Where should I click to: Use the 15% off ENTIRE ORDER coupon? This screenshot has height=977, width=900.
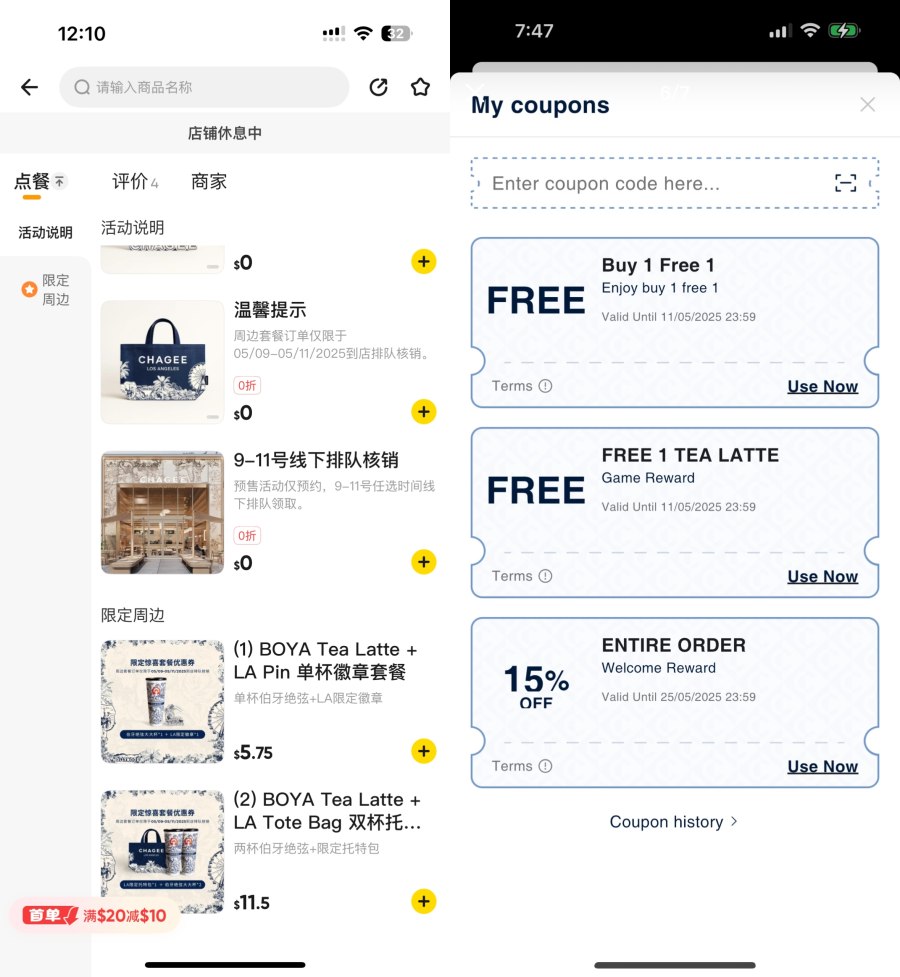tap(822, 767)
